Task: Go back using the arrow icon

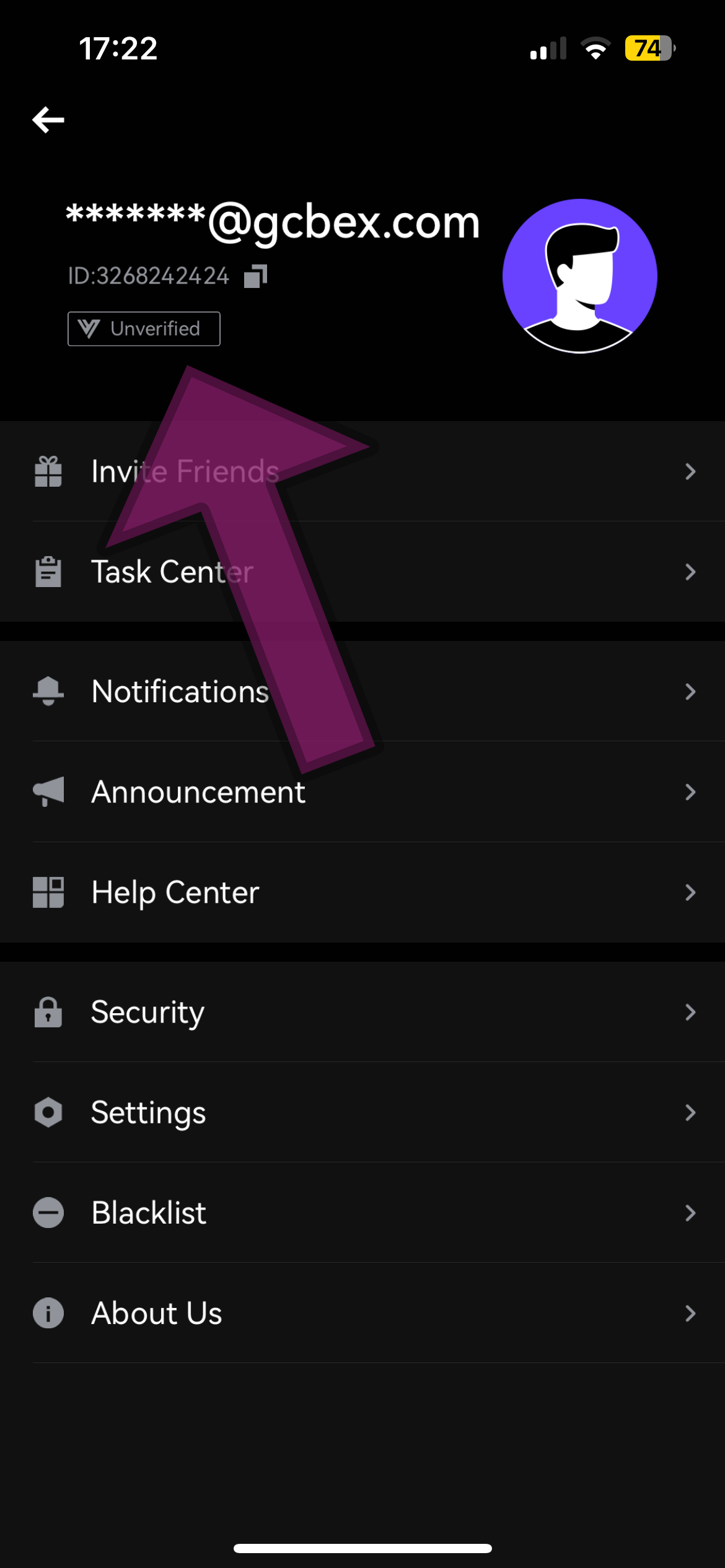Action: [x=48, y=120]
